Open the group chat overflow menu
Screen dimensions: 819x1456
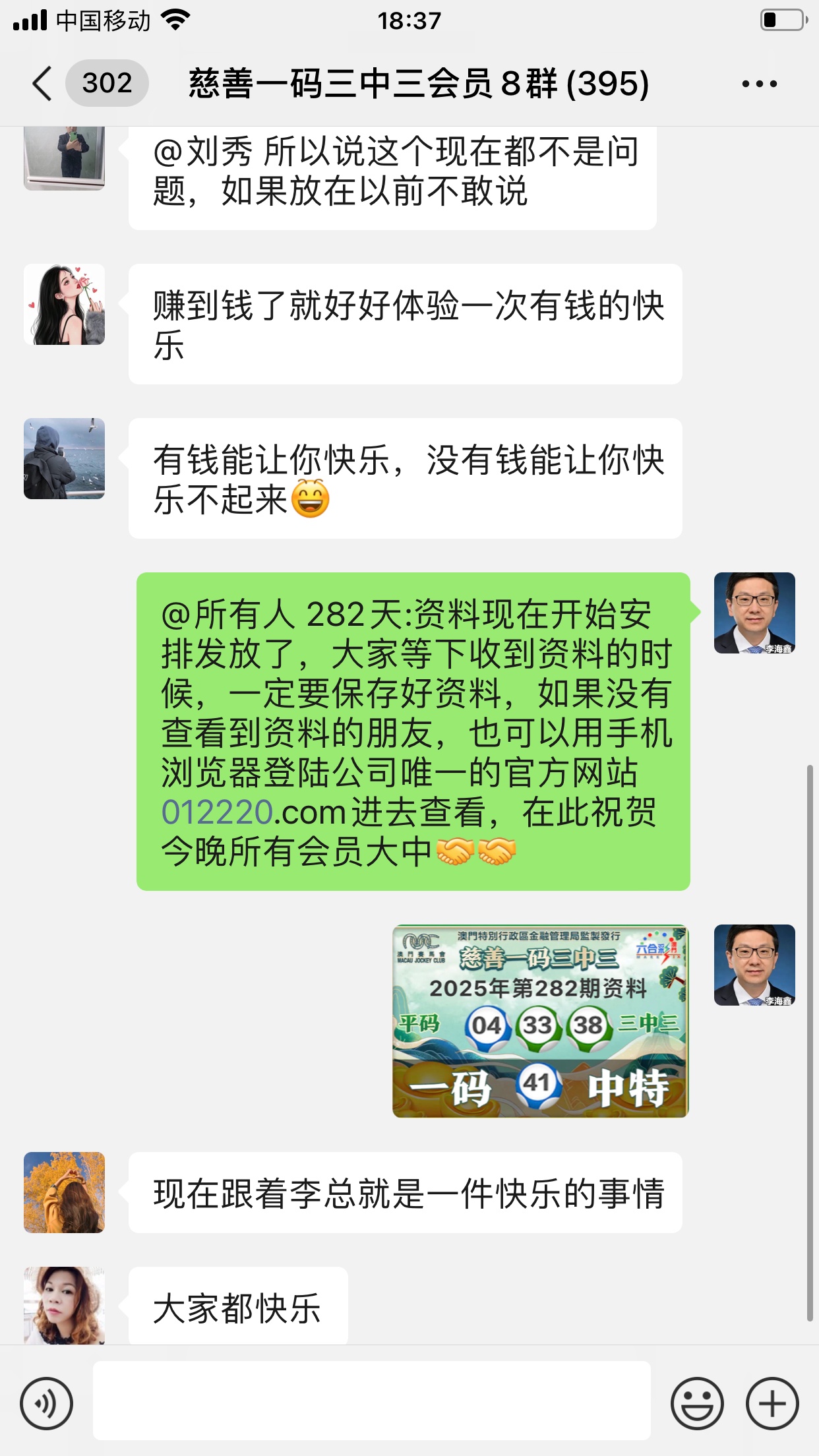759,84
